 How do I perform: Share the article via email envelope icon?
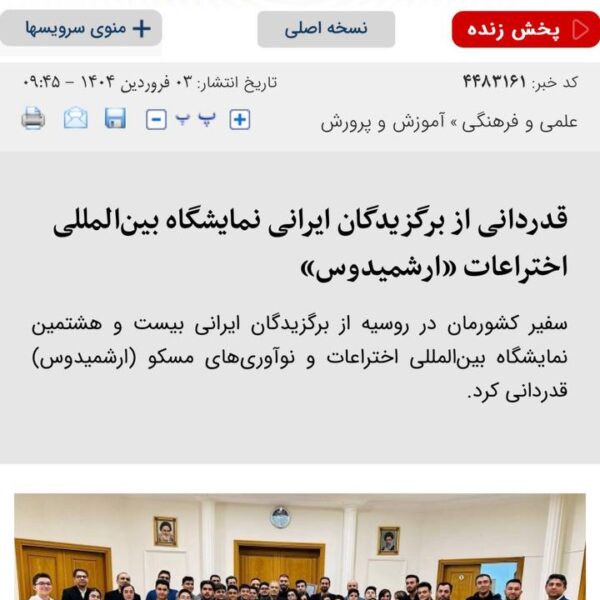click(x=76, y=119)
